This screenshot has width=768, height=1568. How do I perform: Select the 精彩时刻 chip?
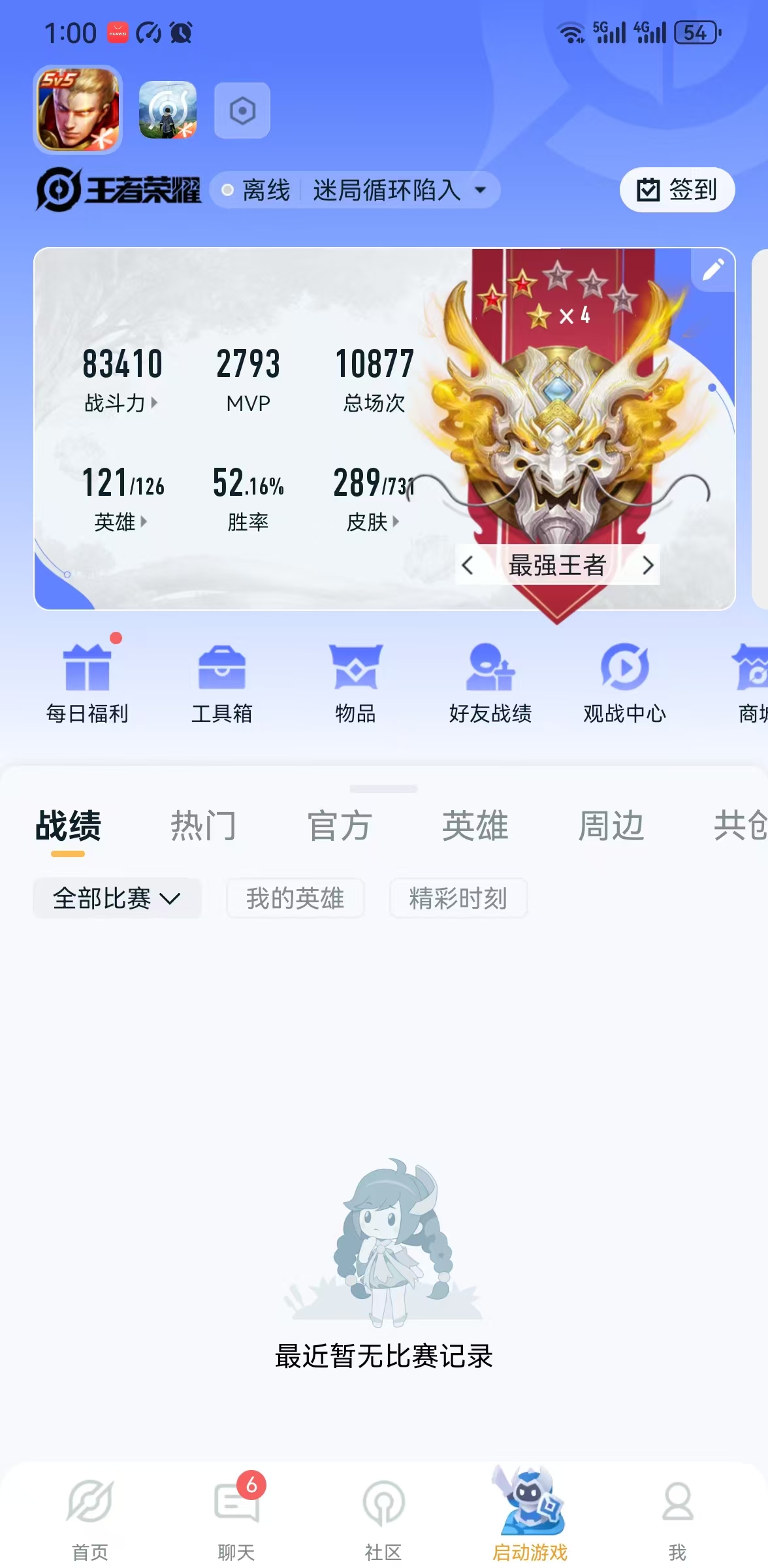click(x=458, y=898)
